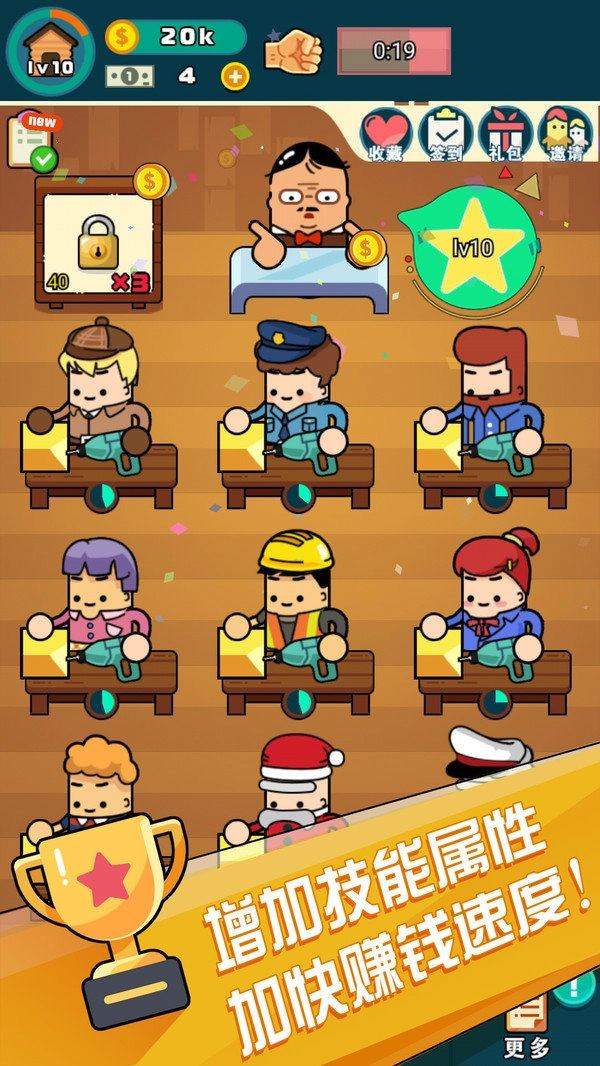600x1066 pixels.
Task: Select the red-haired woman worker
Action: (493, 622)
